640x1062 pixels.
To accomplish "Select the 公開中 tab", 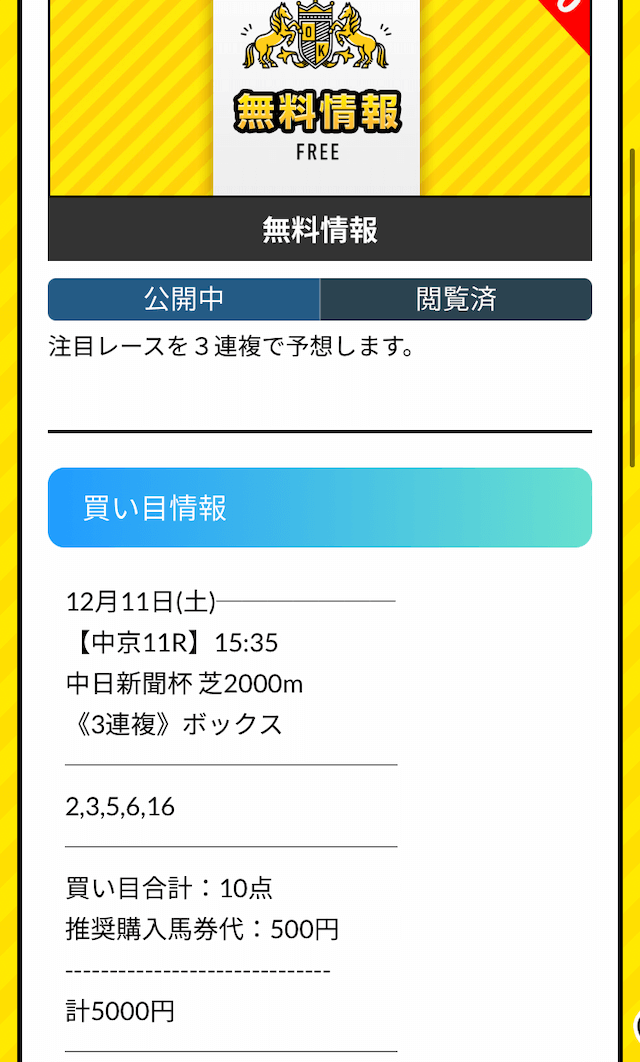I will 184,299.
